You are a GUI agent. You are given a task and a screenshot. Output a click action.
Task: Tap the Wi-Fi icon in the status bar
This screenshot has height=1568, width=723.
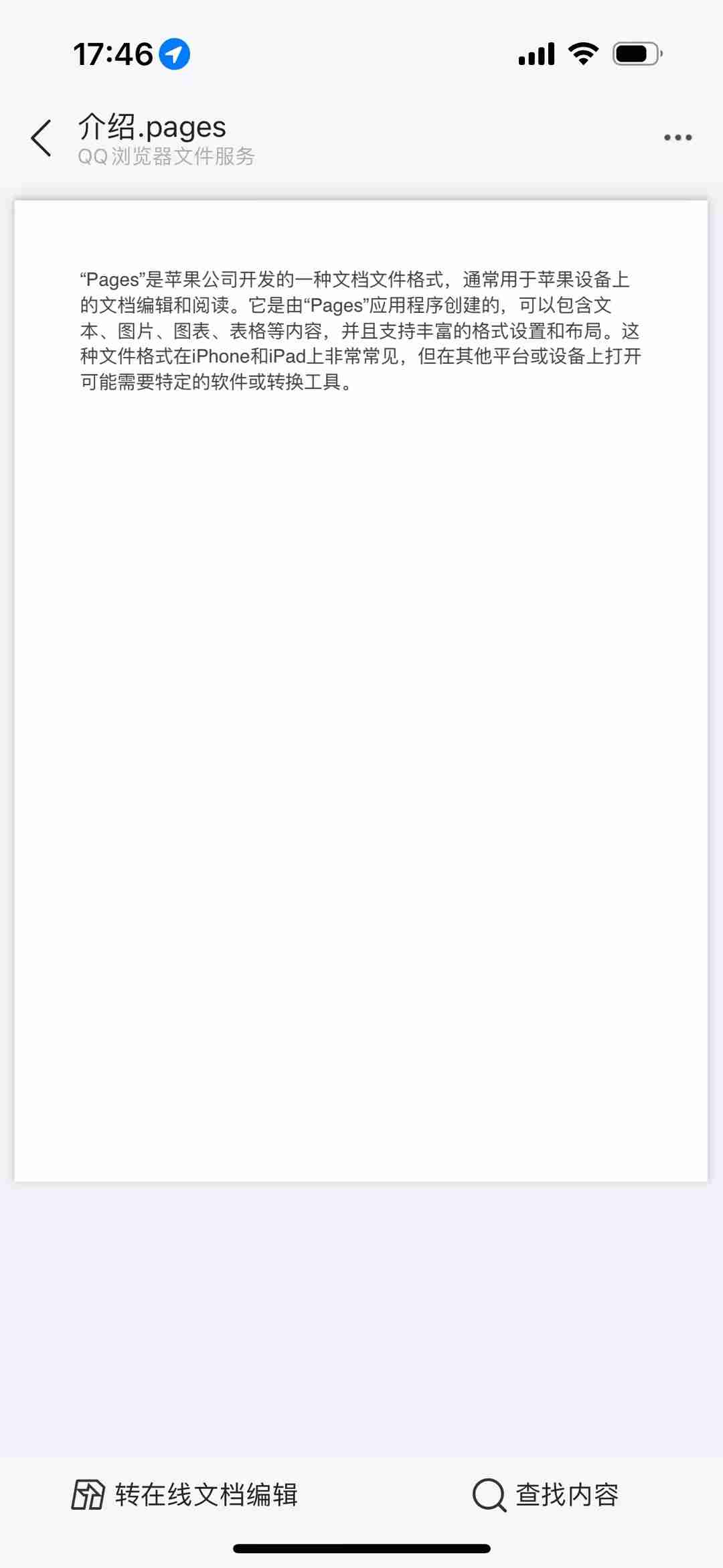(582, 54)
